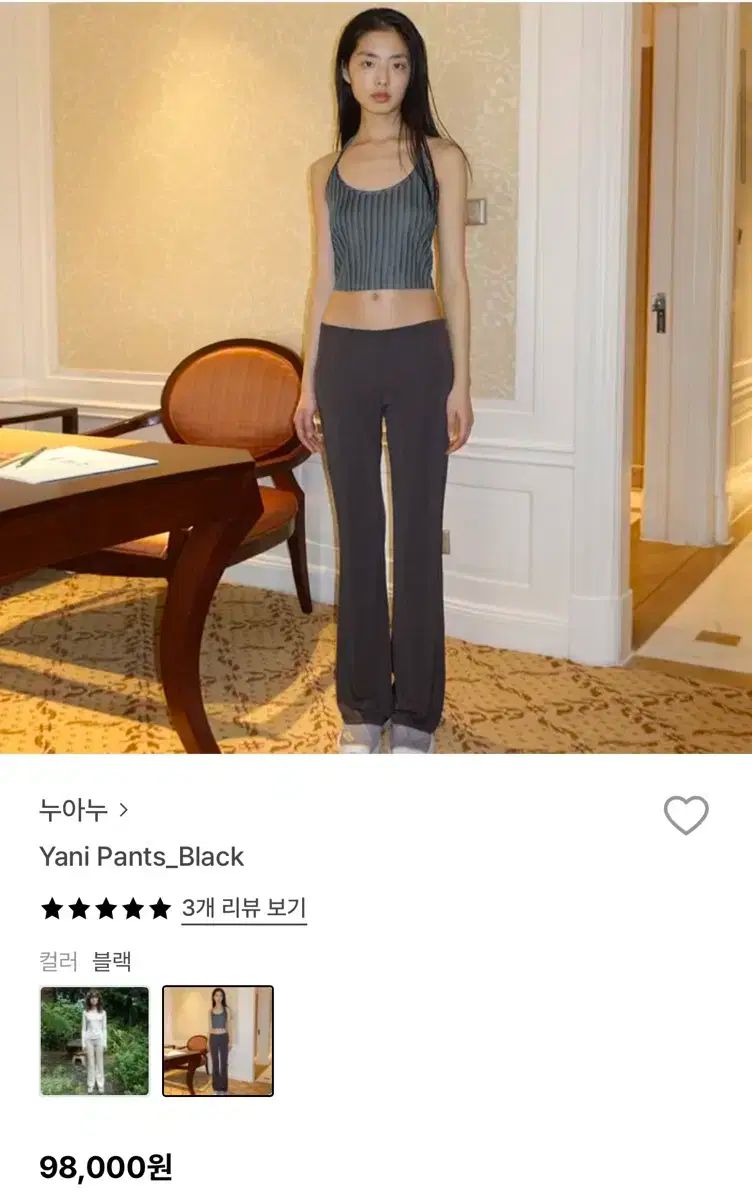Viewport: 752px width, 1200px height.
Task: Add Yani Pants to wishlist with heart
Action: [x=686, y=816]
